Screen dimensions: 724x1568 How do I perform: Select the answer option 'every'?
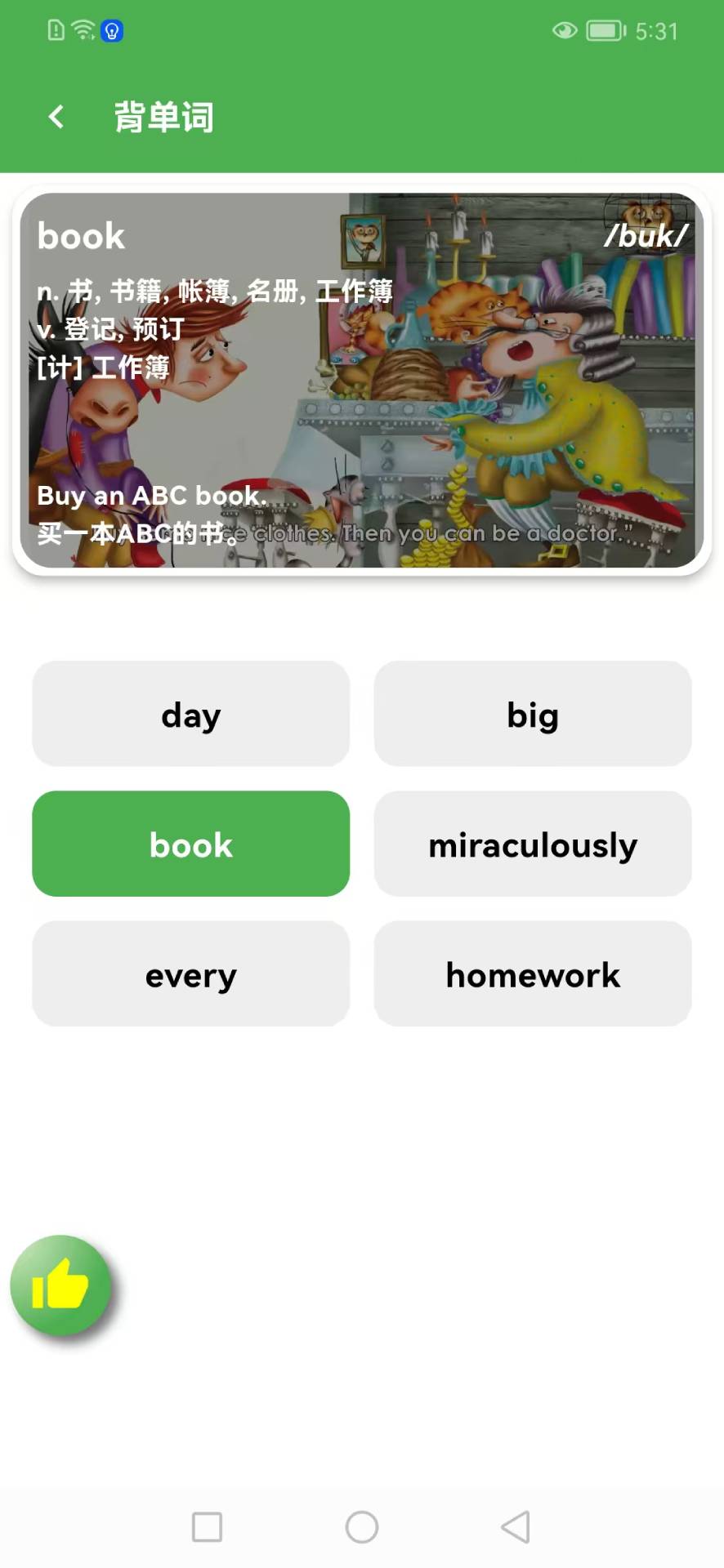[190, 973]
